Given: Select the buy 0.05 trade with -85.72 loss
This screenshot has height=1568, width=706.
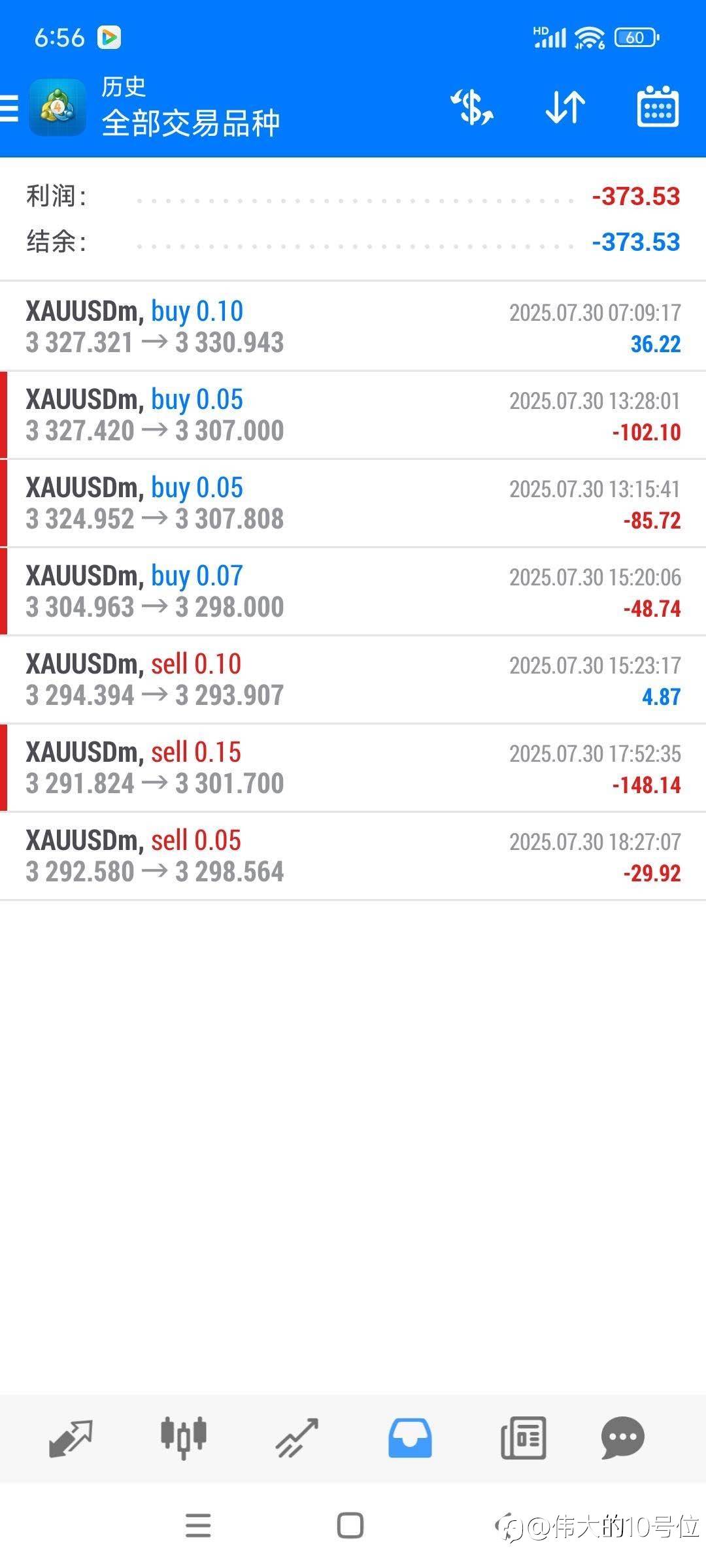Looking at the screenshot, I should click(353, 504).
